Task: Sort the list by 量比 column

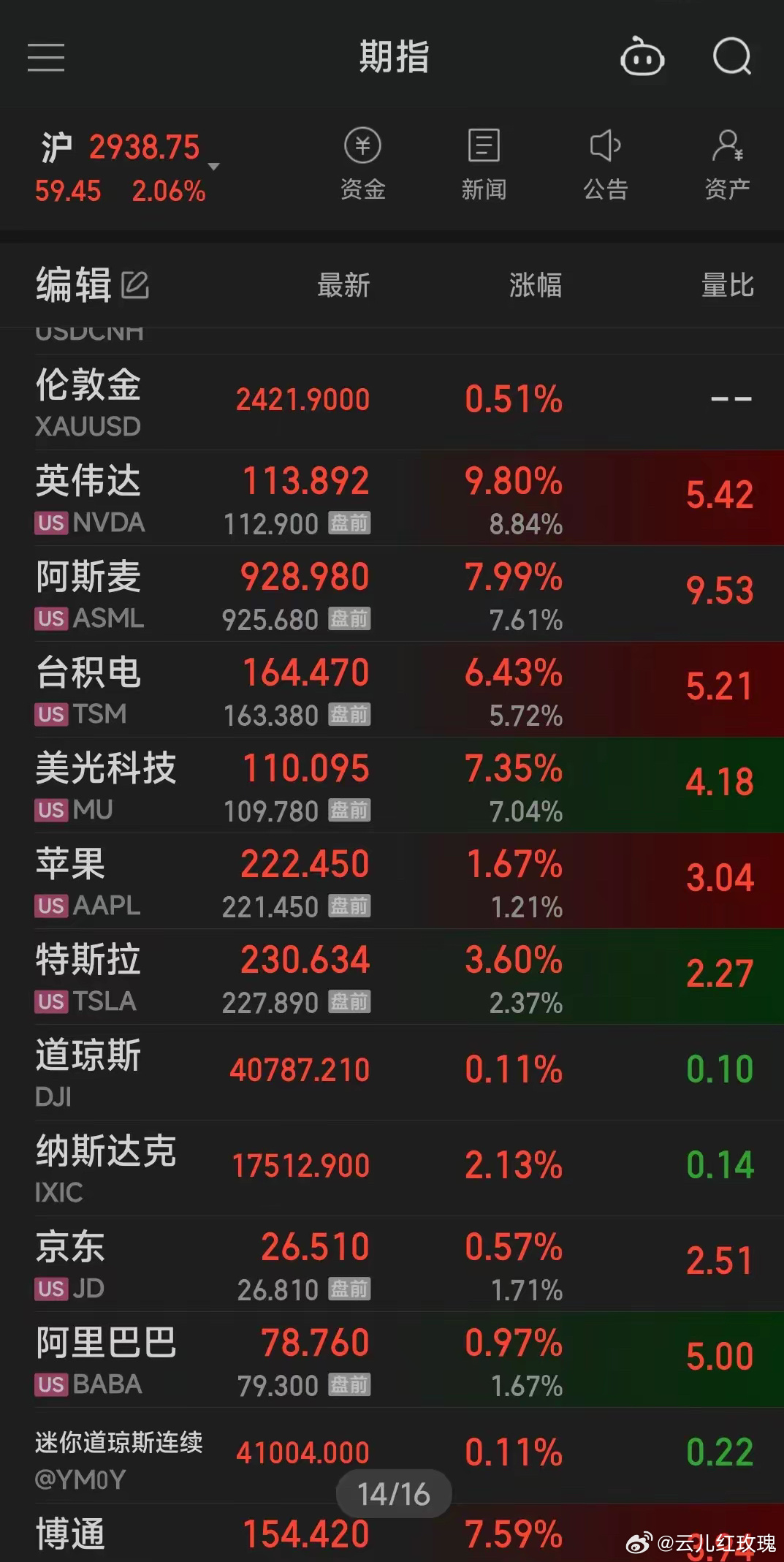Action: (x=728, y=285)
